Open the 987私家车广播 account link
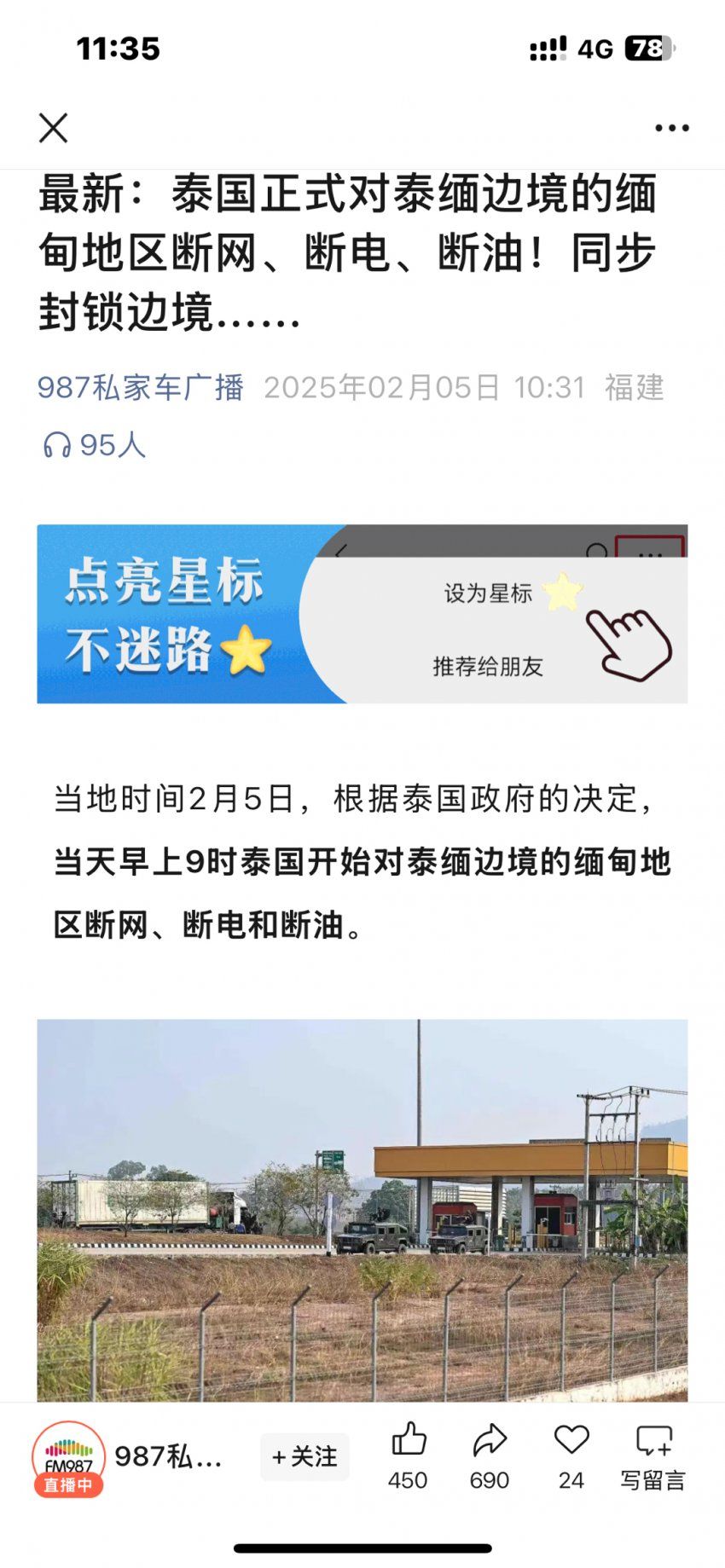The width and height of the screenshot is (725, 1568). click(x=141, y=387)
